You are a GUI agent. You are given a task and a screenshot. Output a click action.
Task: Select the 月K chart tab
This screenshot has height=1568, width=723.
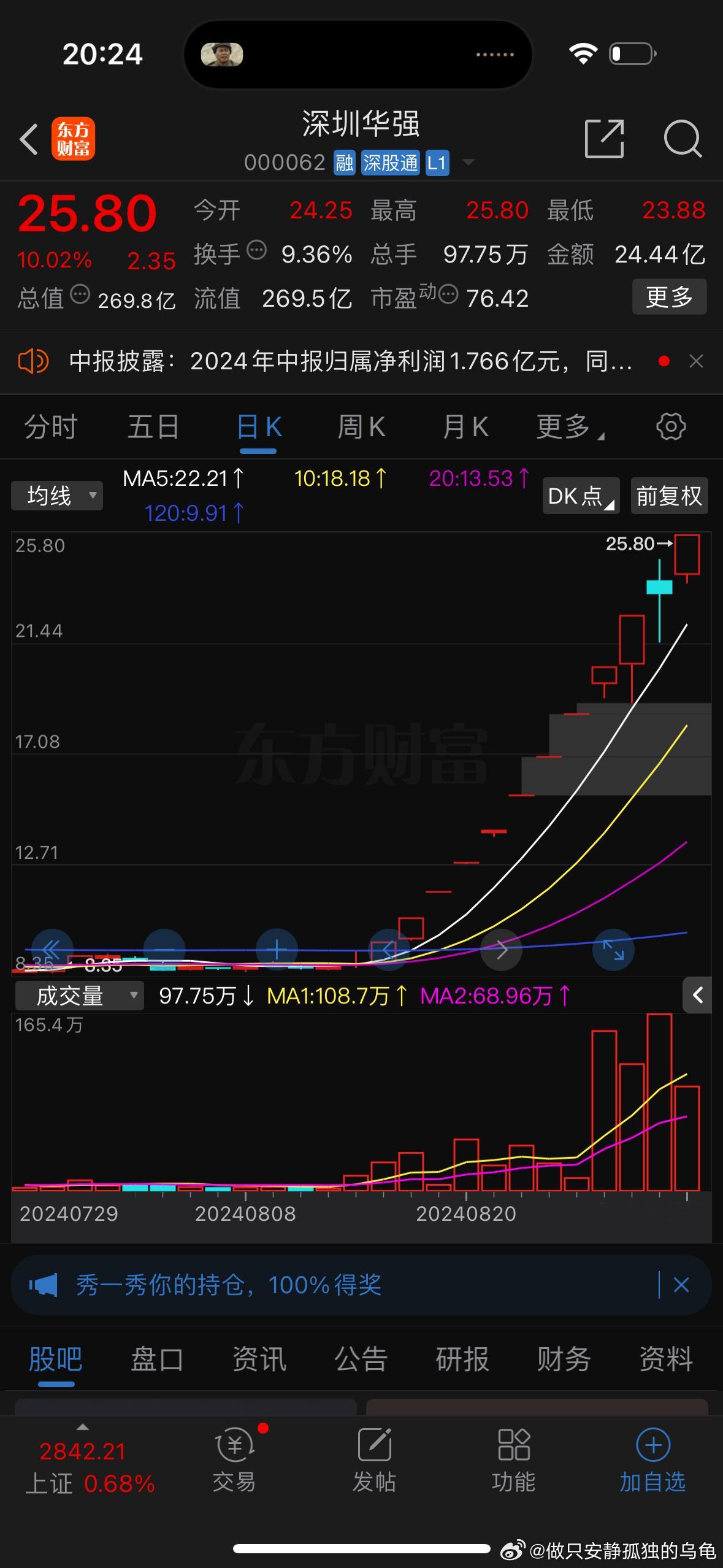465,426
